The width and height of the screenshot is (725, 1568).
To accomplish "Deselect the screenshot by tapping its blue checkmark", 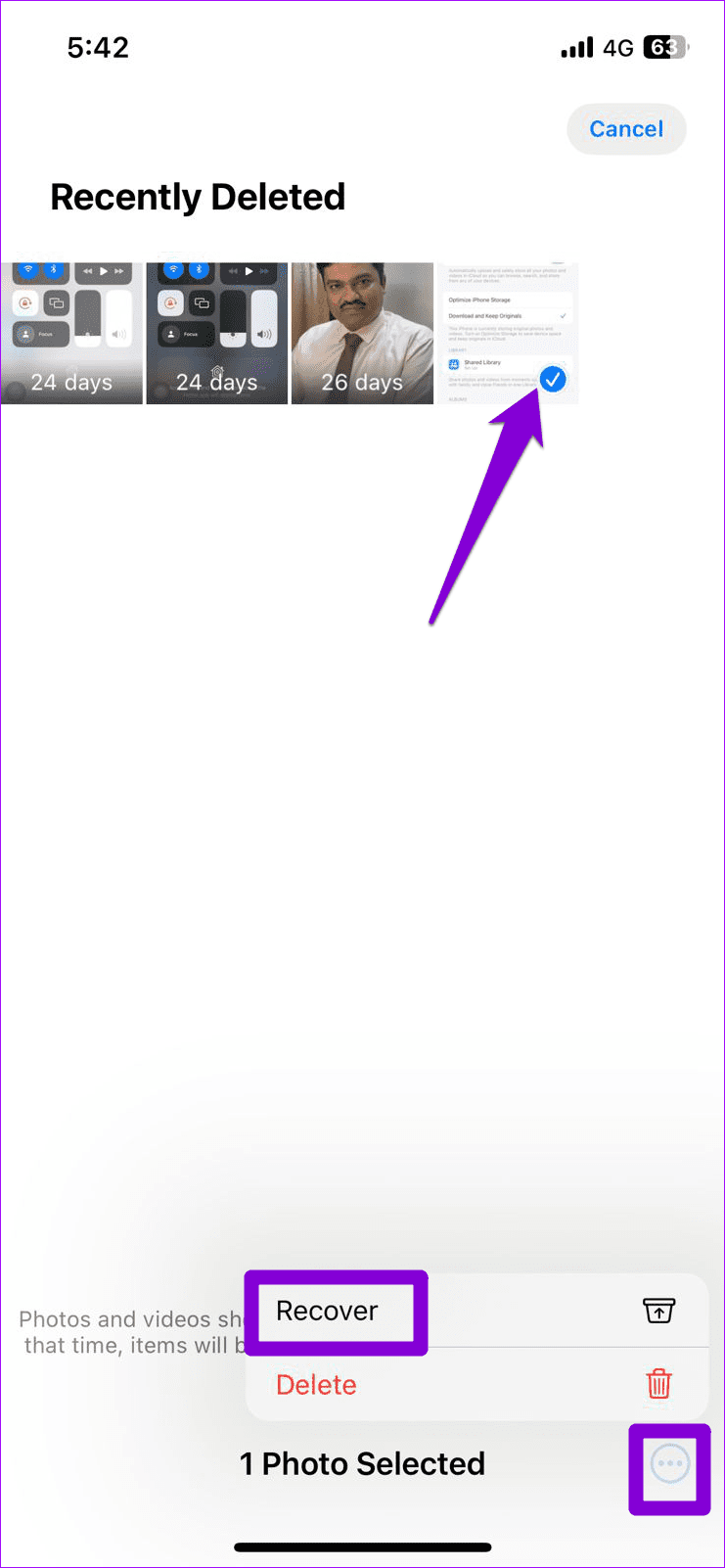I will 553,379.
